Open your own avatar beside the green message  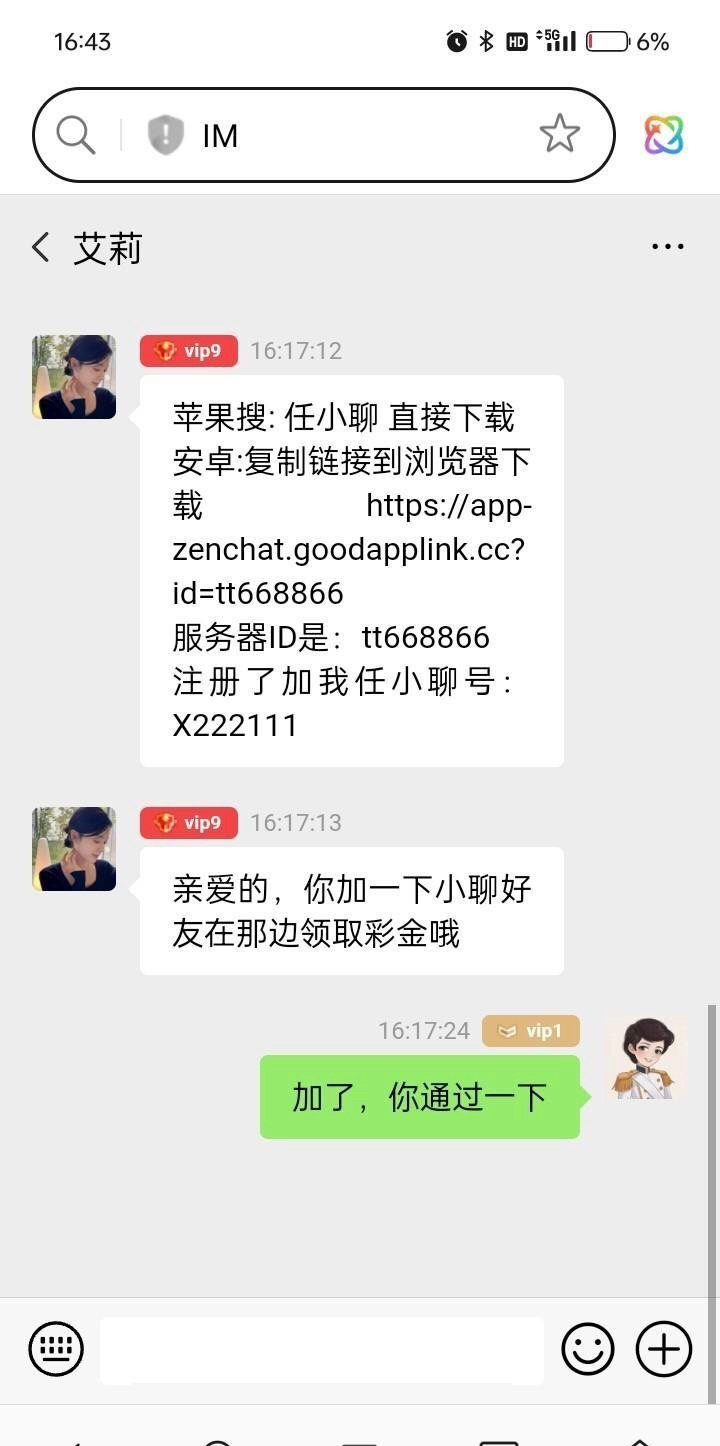click(x=646, y=1058)
